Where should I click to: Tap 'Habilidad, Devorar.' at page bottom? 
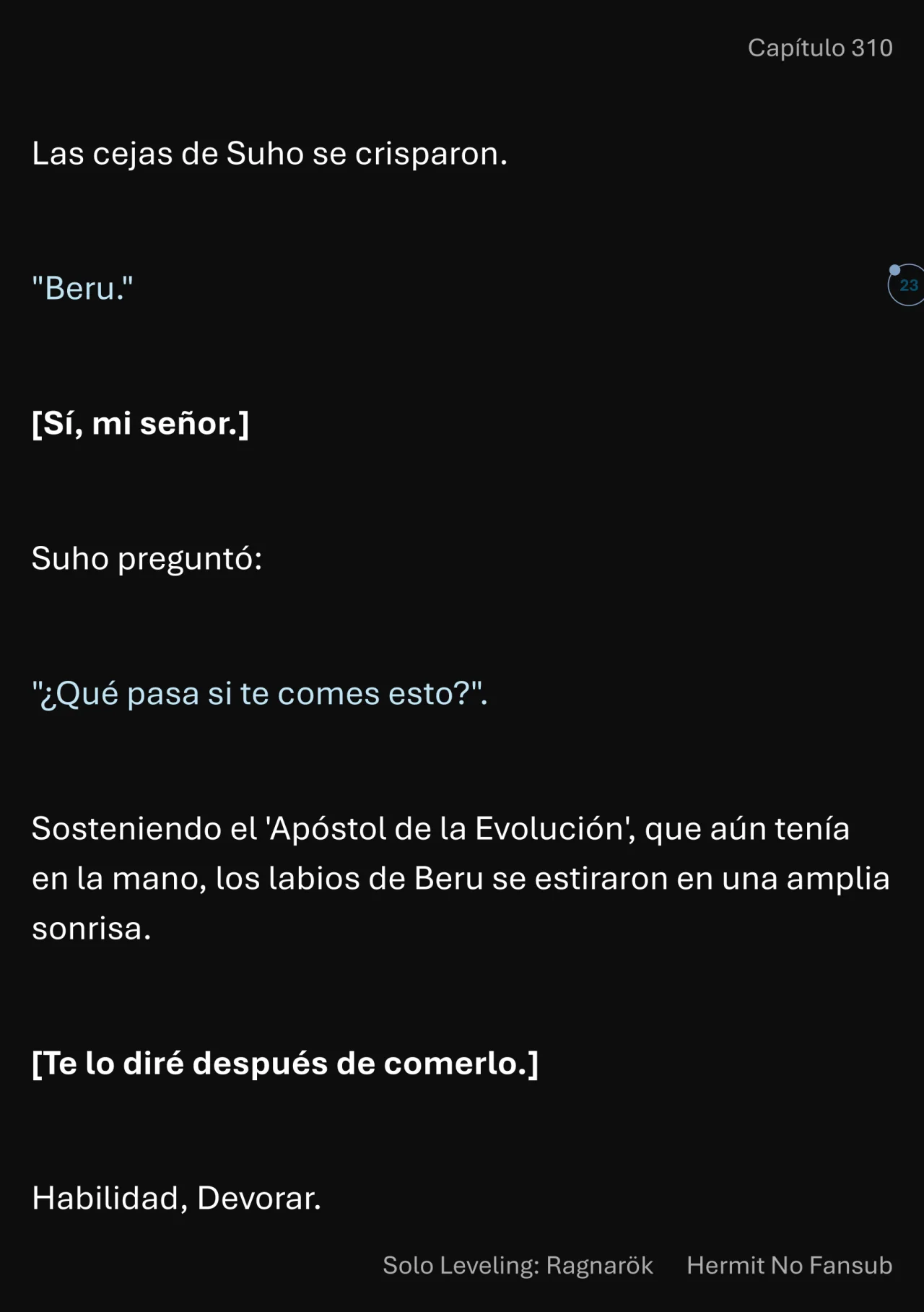click(x=176, y=1198)
